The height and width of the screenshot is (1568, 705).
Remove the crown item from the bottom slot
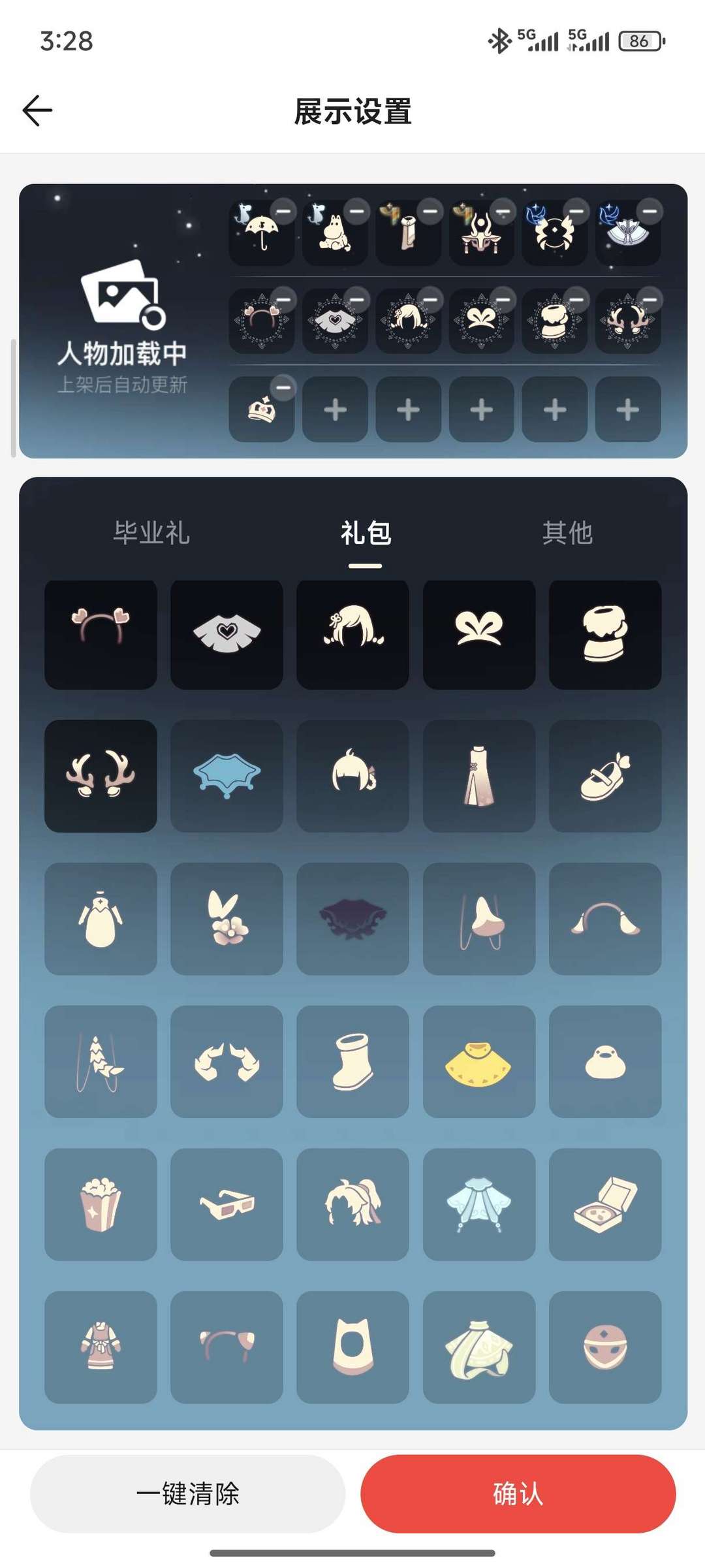coord(282,387)
